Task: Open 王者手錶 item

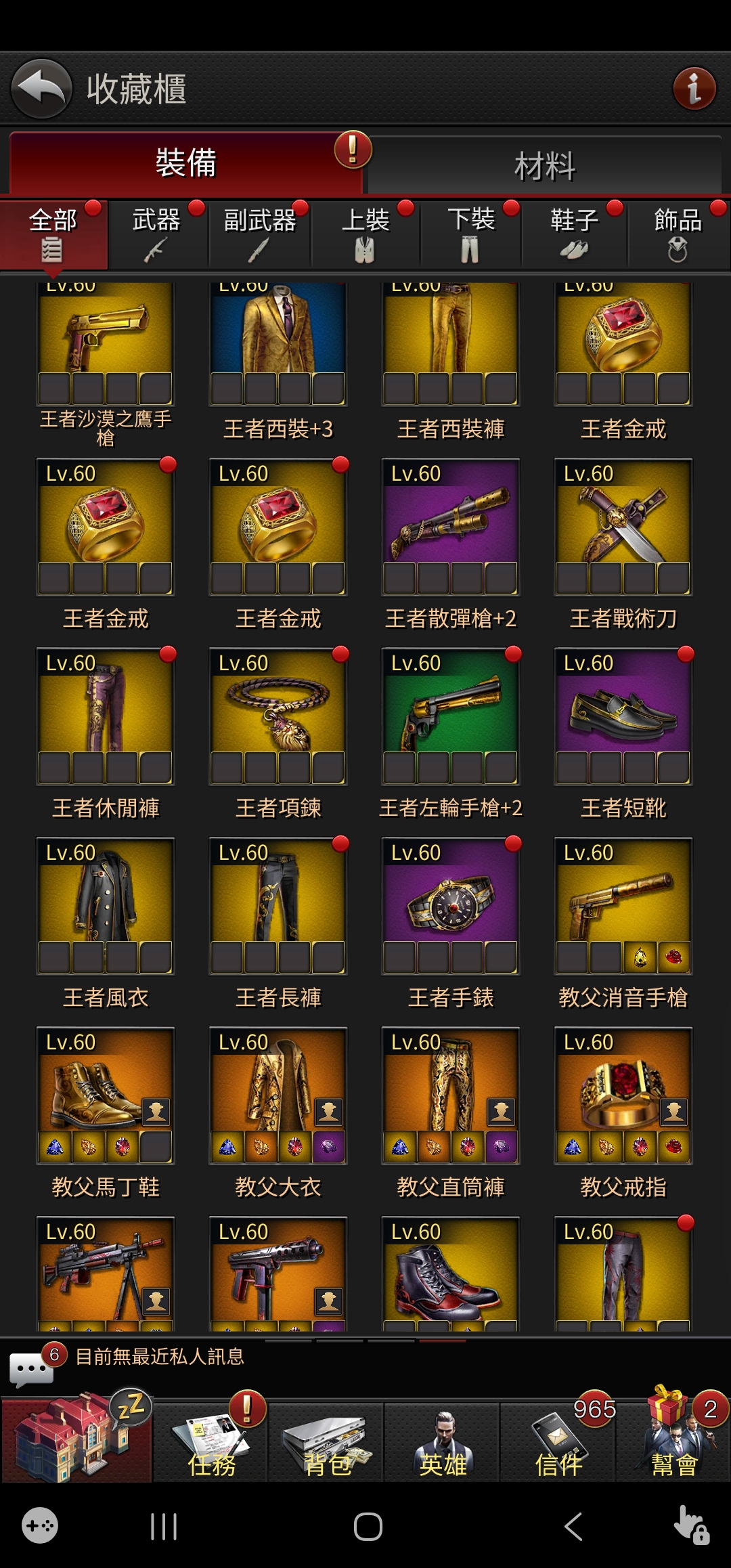Action: tap(450, 907)
